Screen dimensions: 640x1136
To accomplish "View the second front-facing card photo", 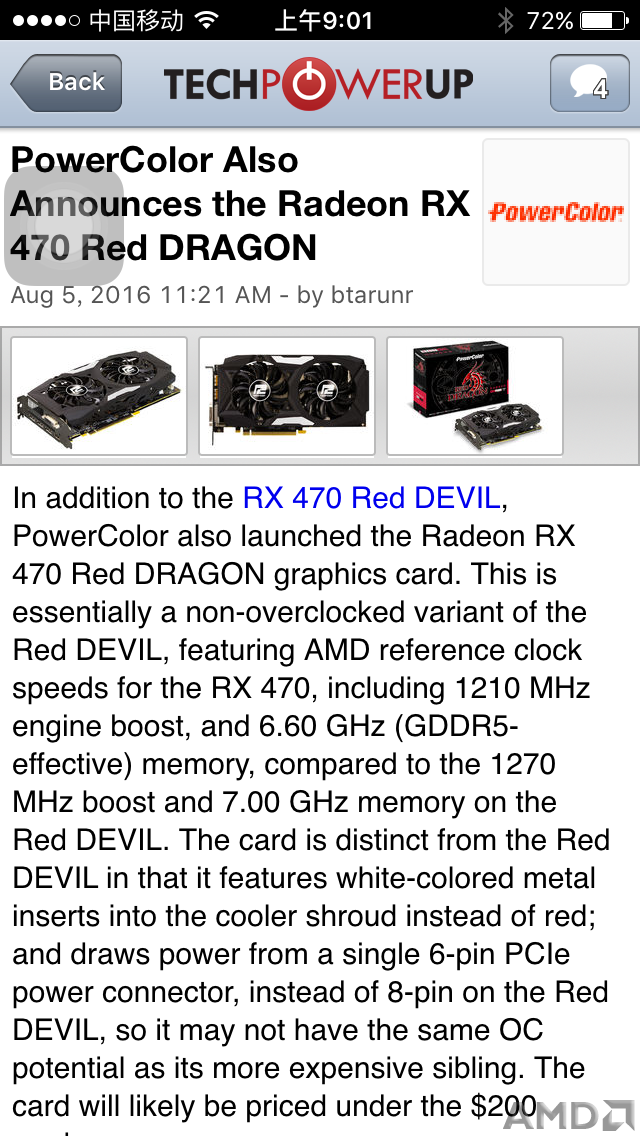I will pos(286,396).
